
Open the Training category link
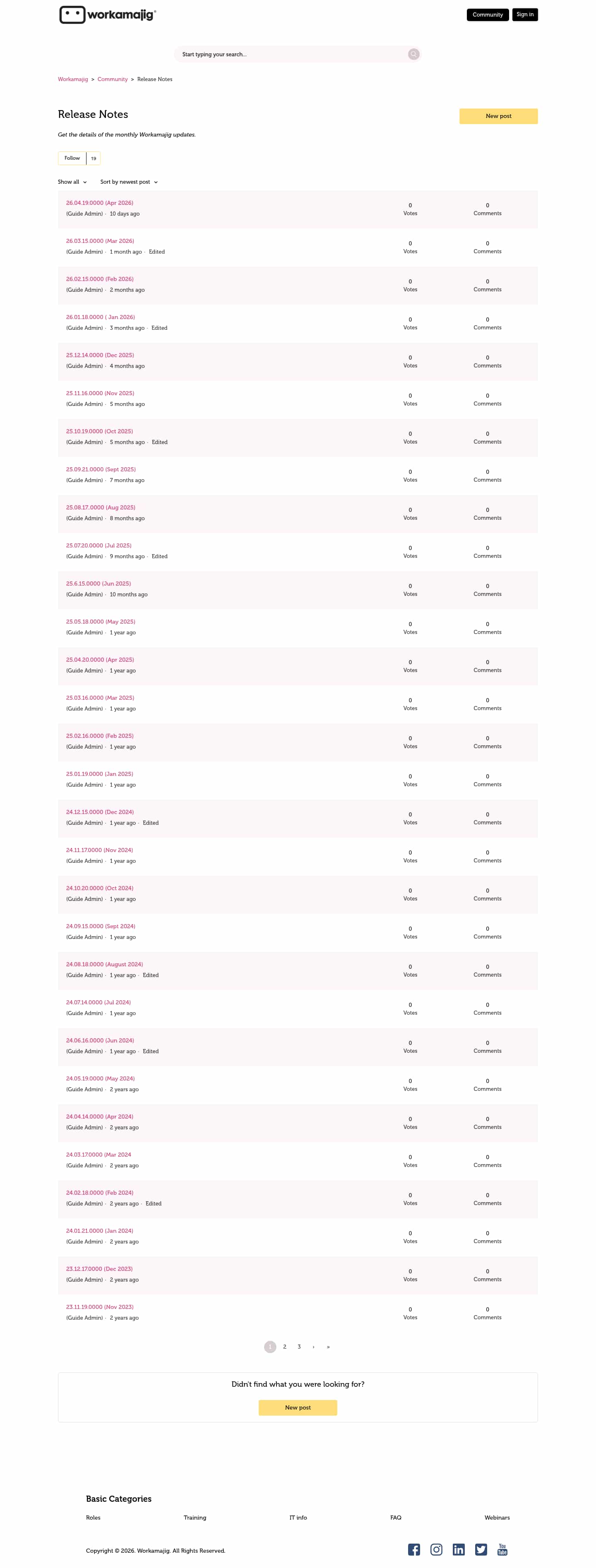[x=195, y=1518]
